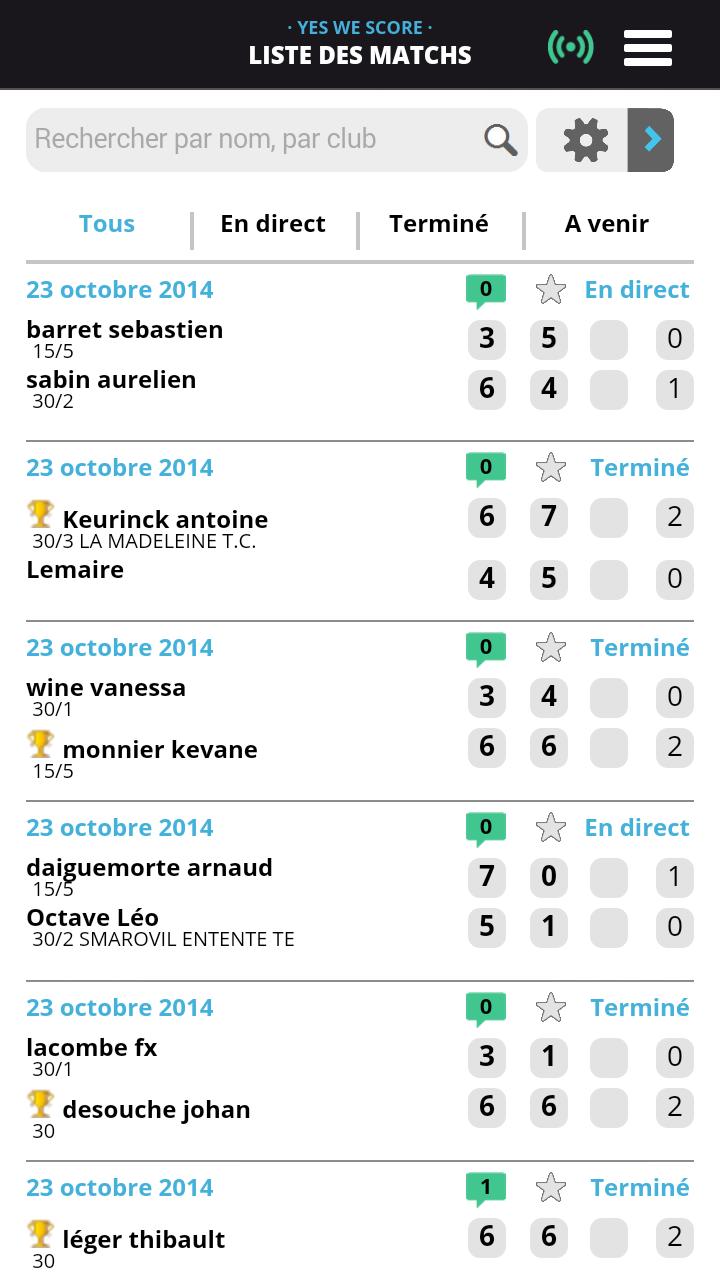Focus the name or club search field
Viewport: 720px width, 1280px height.
point(250,139)
